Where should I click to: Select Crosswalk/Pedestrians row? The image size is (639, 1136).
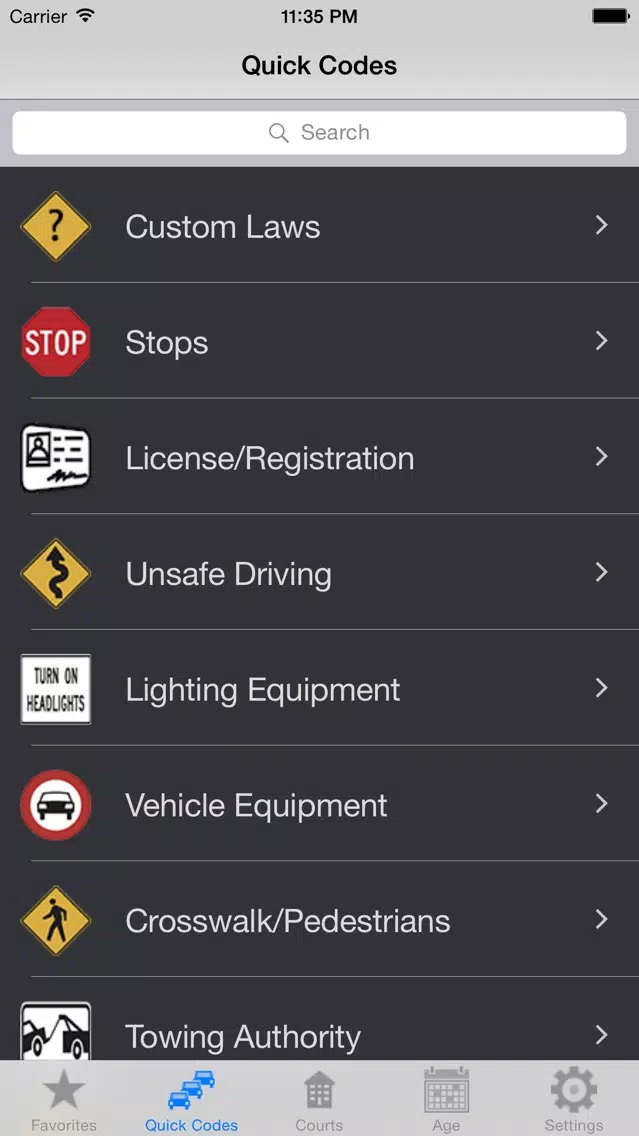pyautogui.click(x=320, y=919)
